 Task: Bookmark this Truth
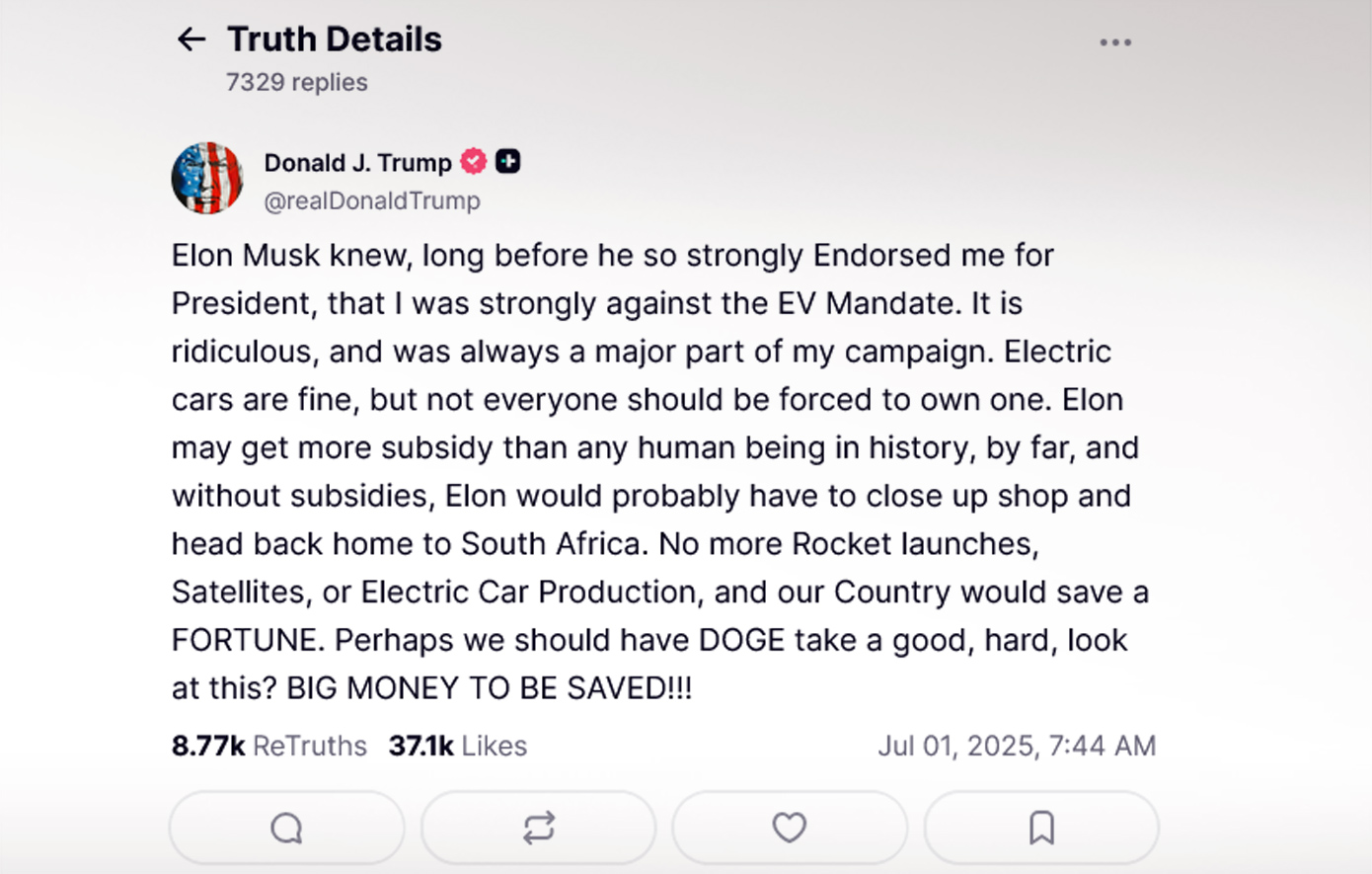coord(1041,828)
